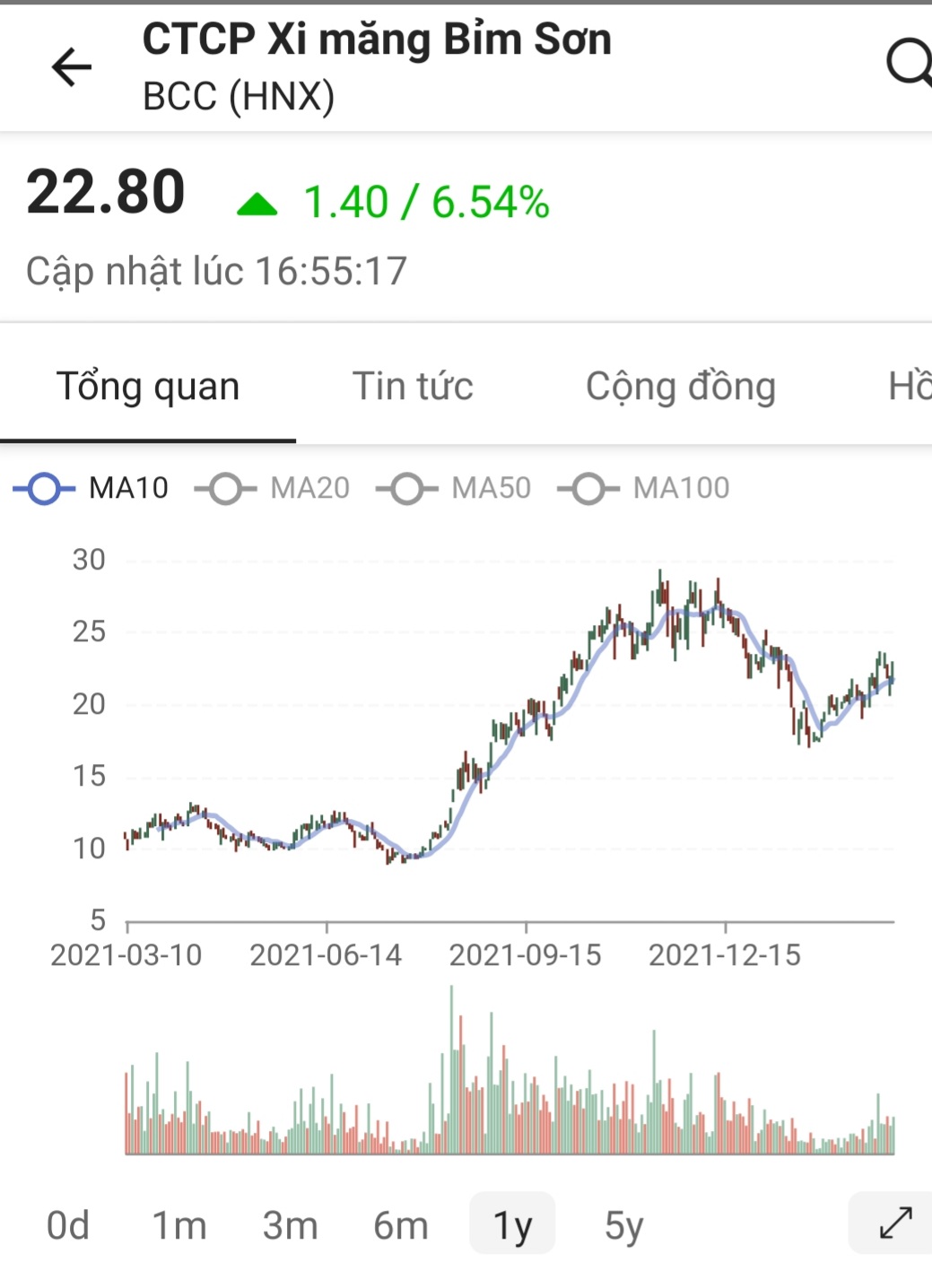Tap the 1y range button
Viewport: 932px width, 1288px height.
click(x=512, y=1225)
